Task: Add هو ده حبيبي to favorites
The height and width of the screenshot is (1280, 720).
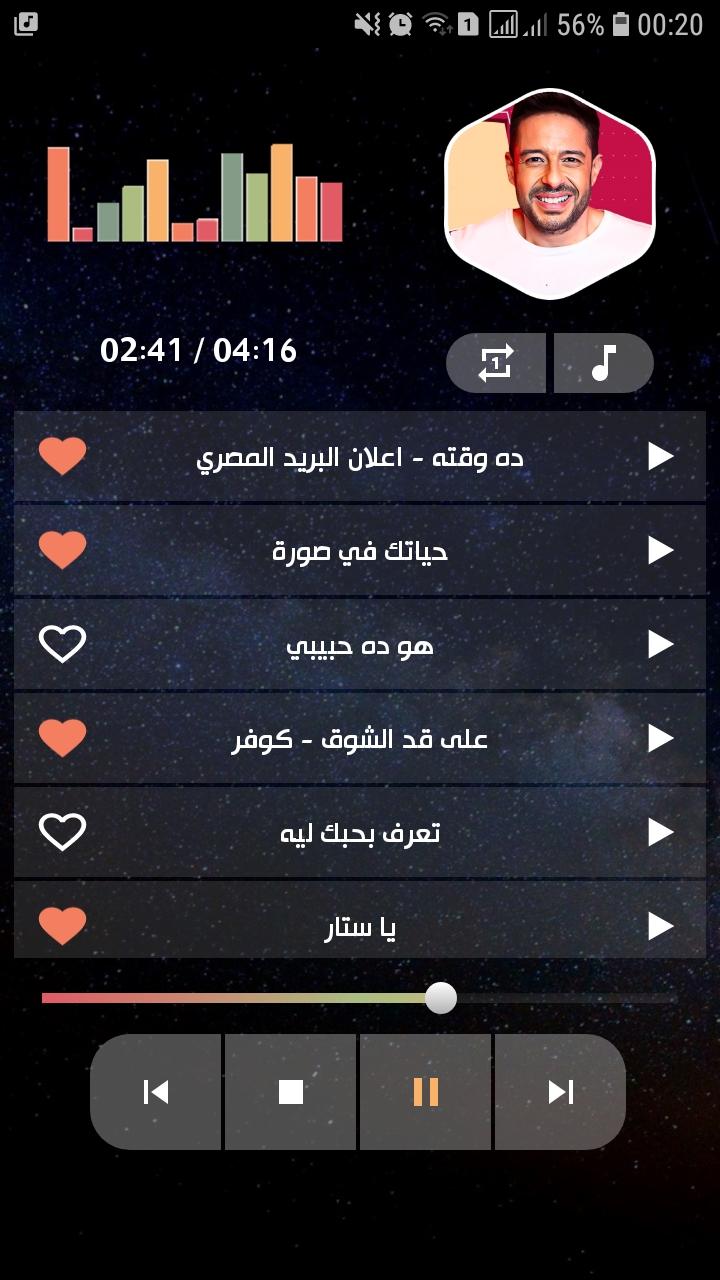Action: [x=62, y=644]
